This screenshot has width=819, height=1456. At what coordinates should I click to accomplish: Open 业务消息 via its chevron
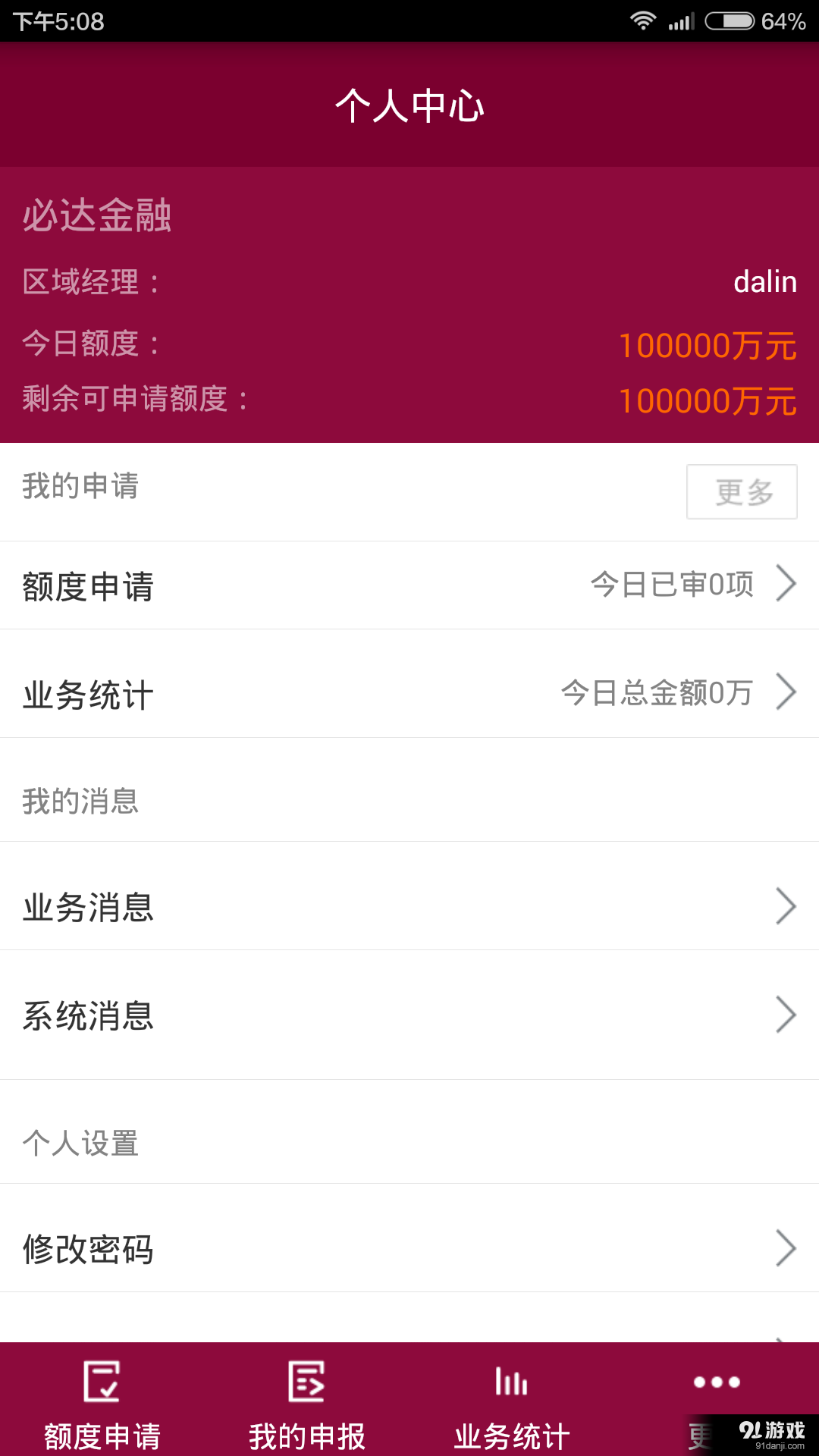click(x=786, y=906)
